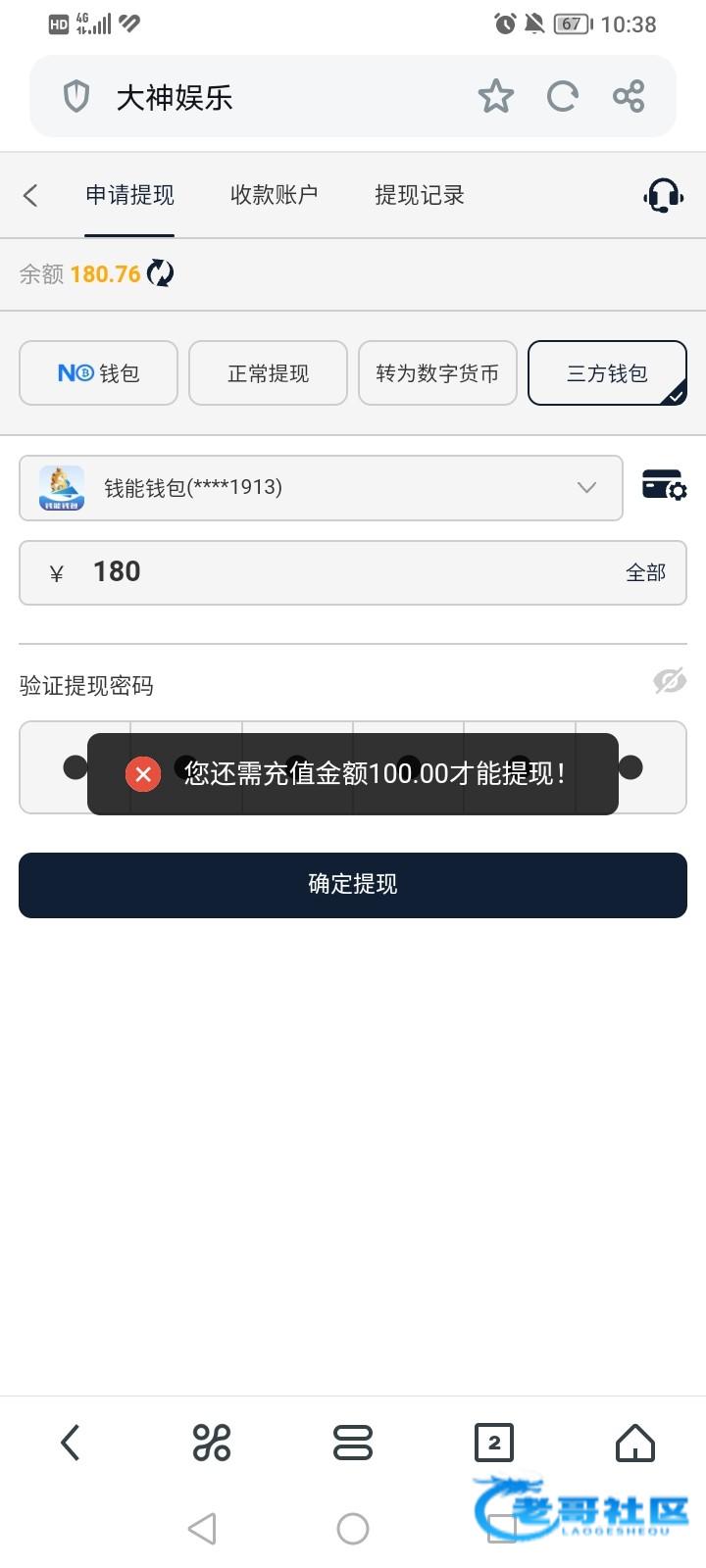Expand the 钱能钱包 account dropdown
The height and width of the screenshot is (1568, 706).
[321, 487]
